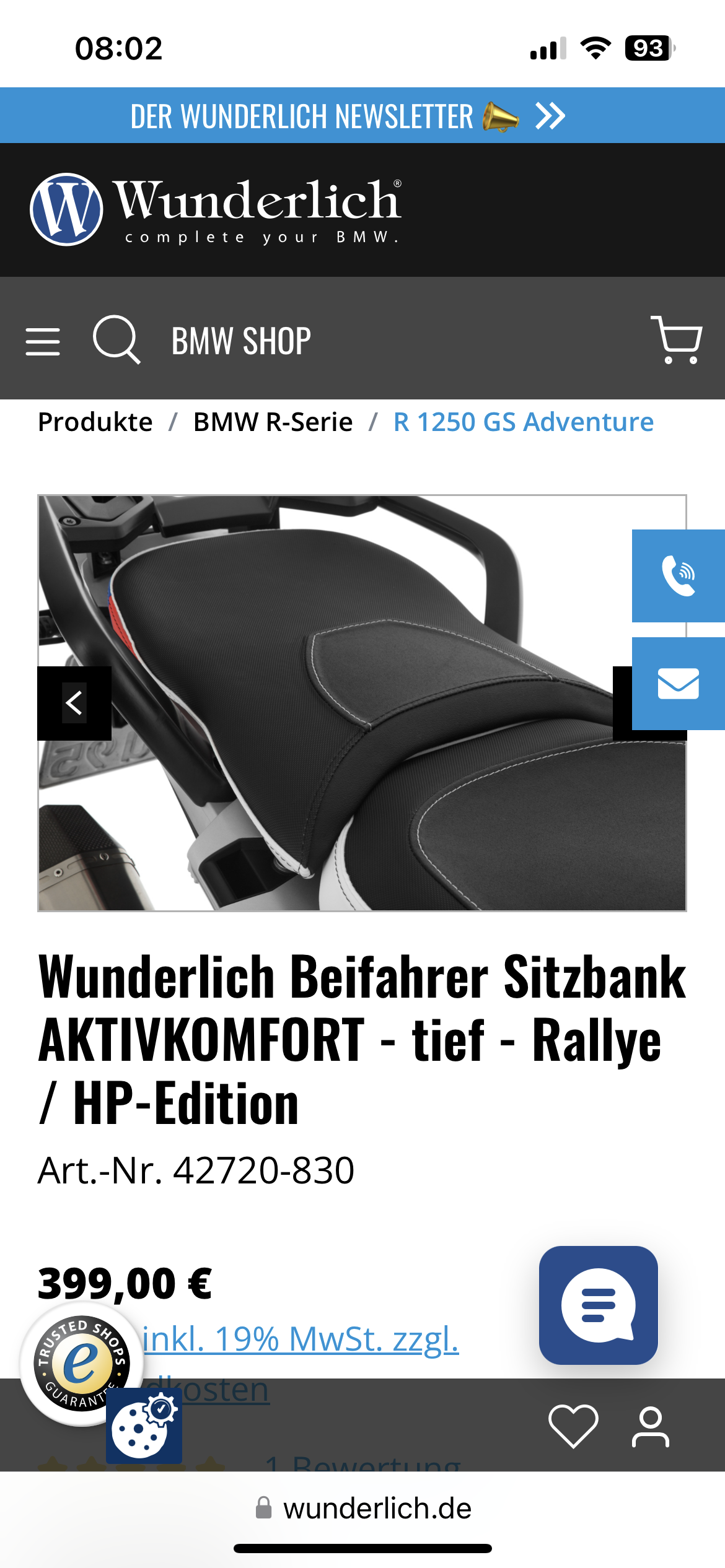The image size is (725, 1568).
Task: Open the shopping cart
Action: [676, 339]
